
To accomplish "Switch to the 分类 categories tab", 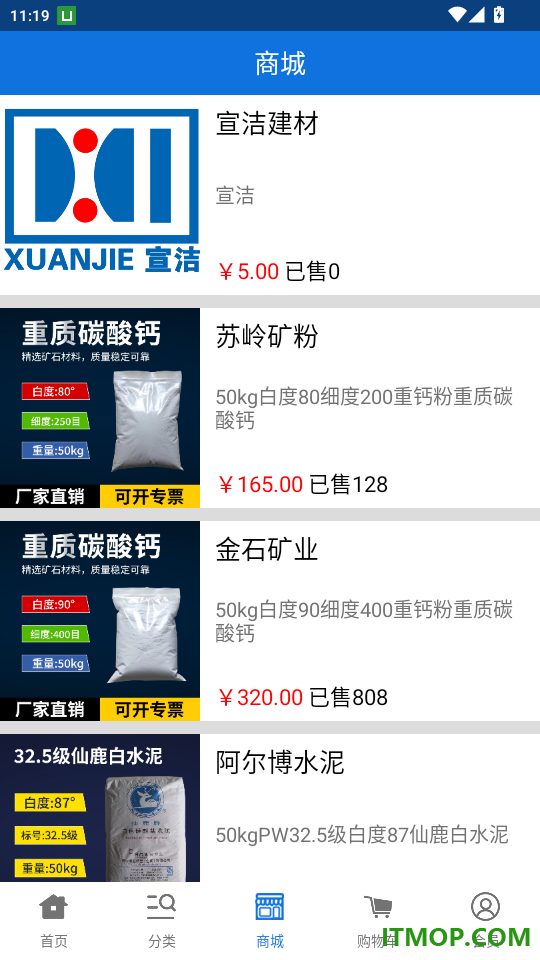I will (x=162, y=921).
